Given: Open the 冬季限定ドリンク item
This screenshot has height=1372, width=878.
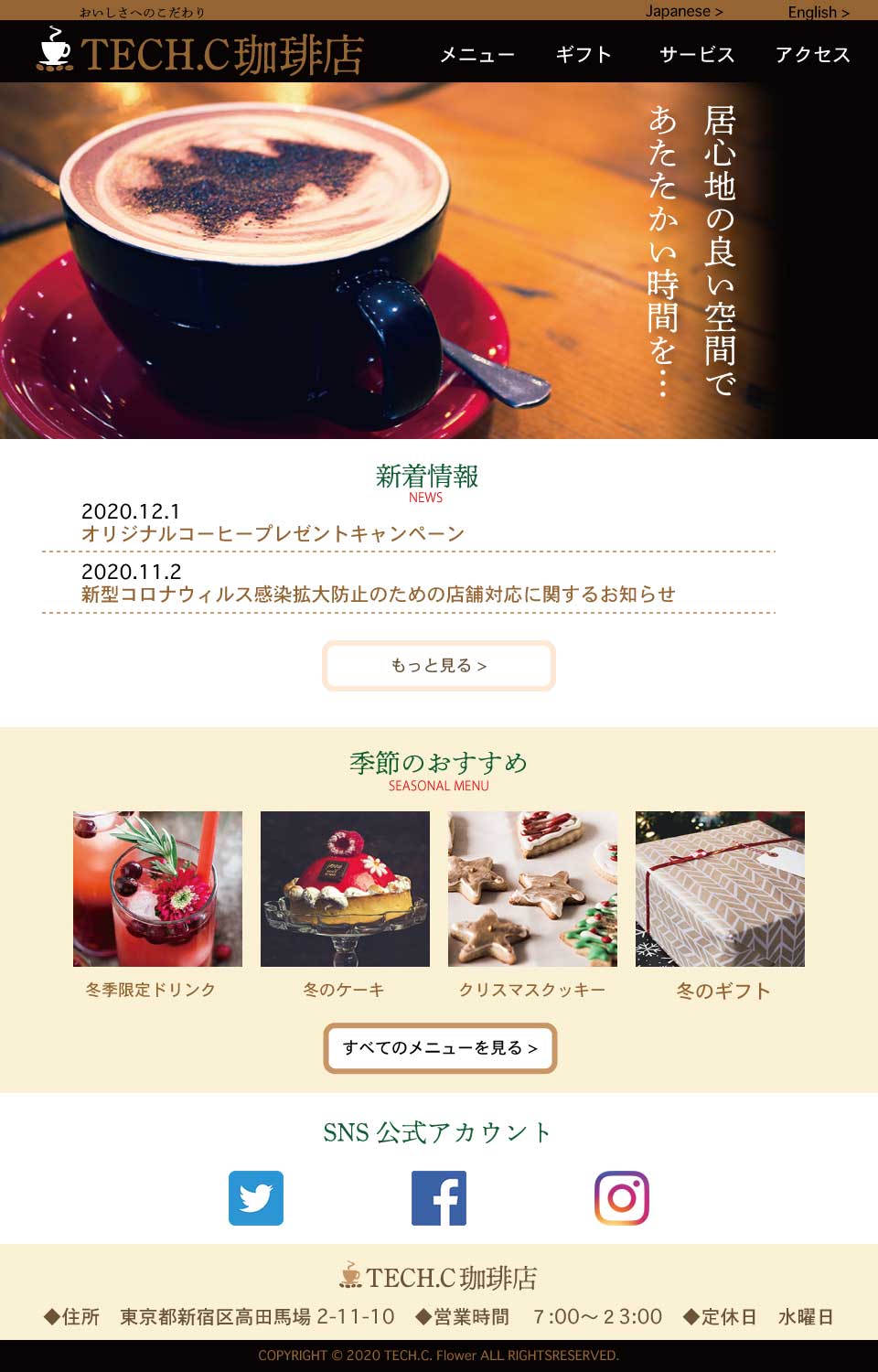Looking at the screenshot, I should click(157, 889).
